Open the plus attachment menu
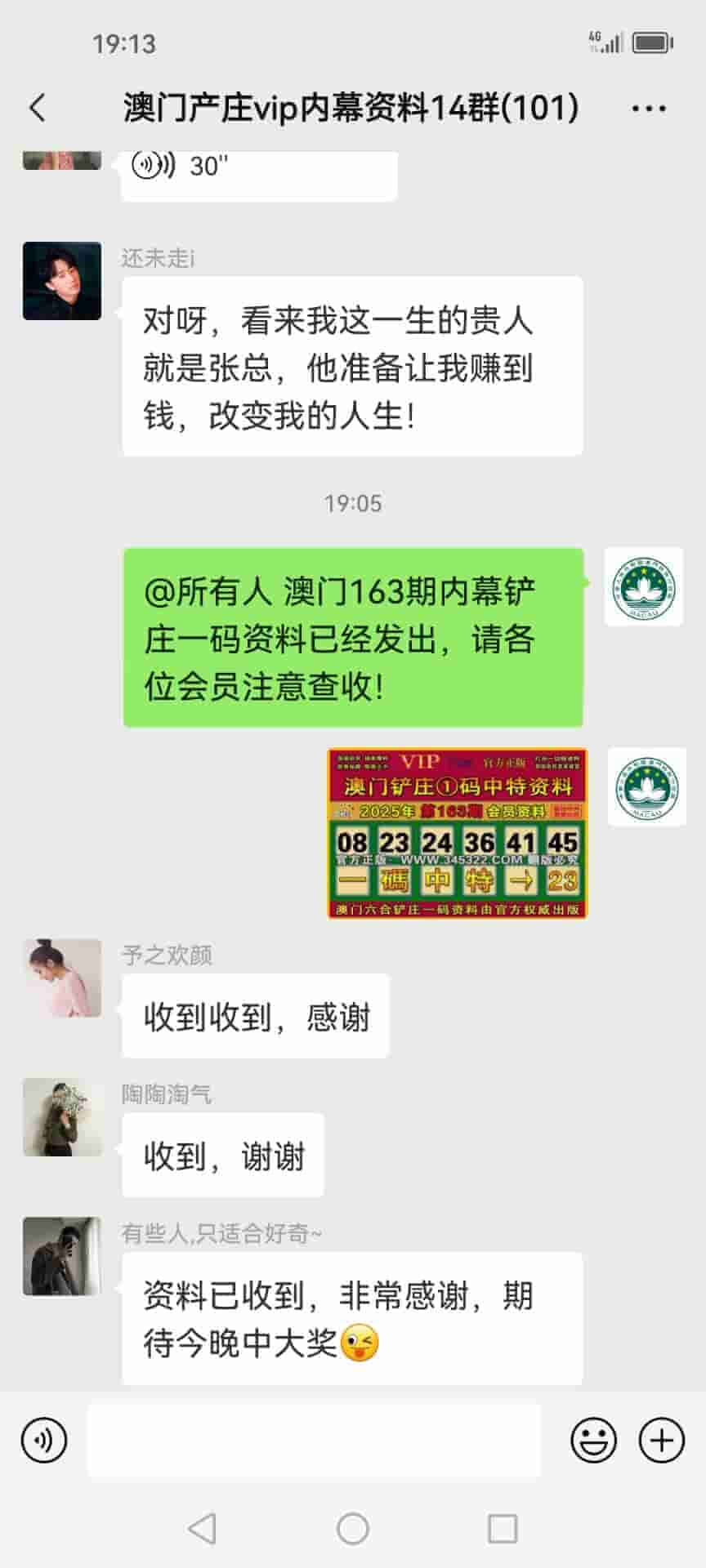 coord(661,1440)
